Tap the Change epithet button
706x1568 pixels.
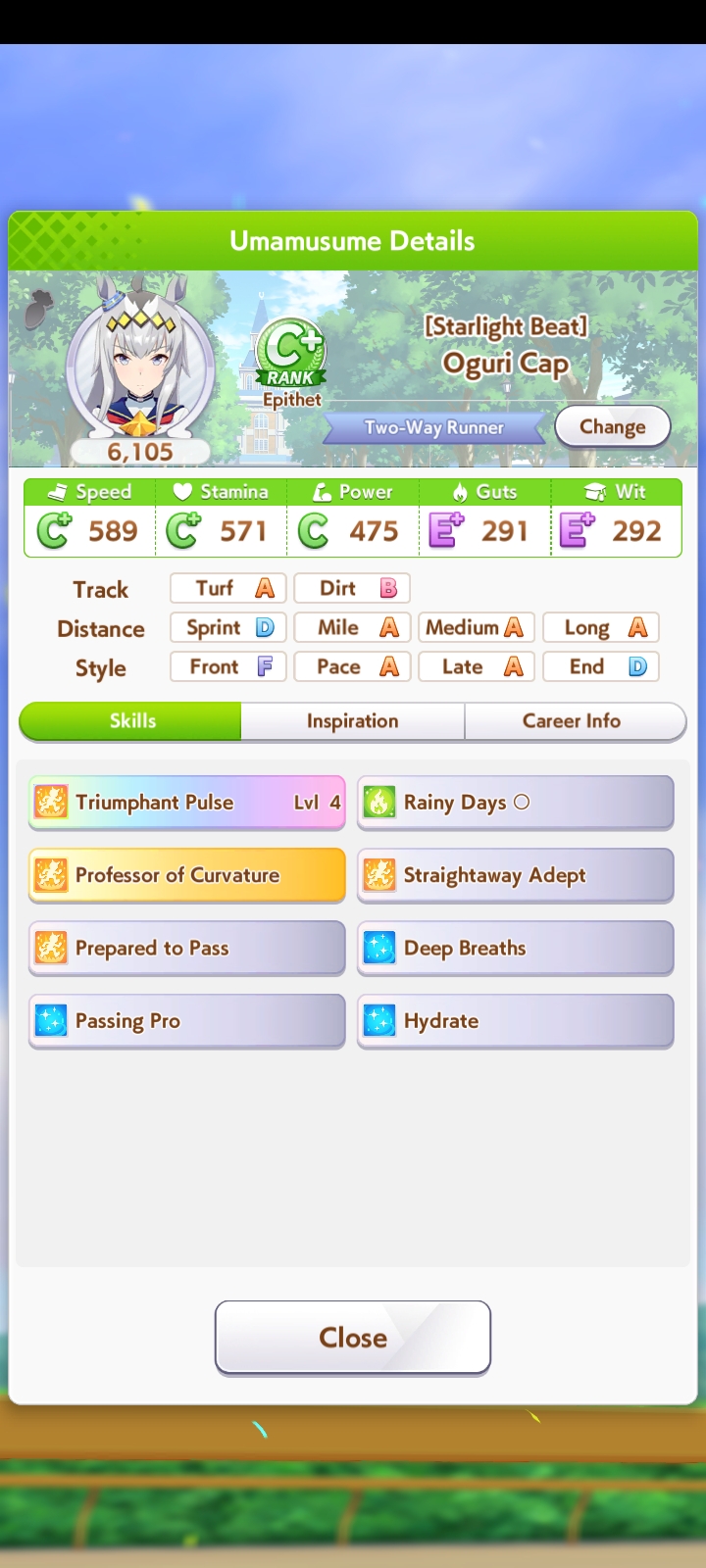click(613, 426)
